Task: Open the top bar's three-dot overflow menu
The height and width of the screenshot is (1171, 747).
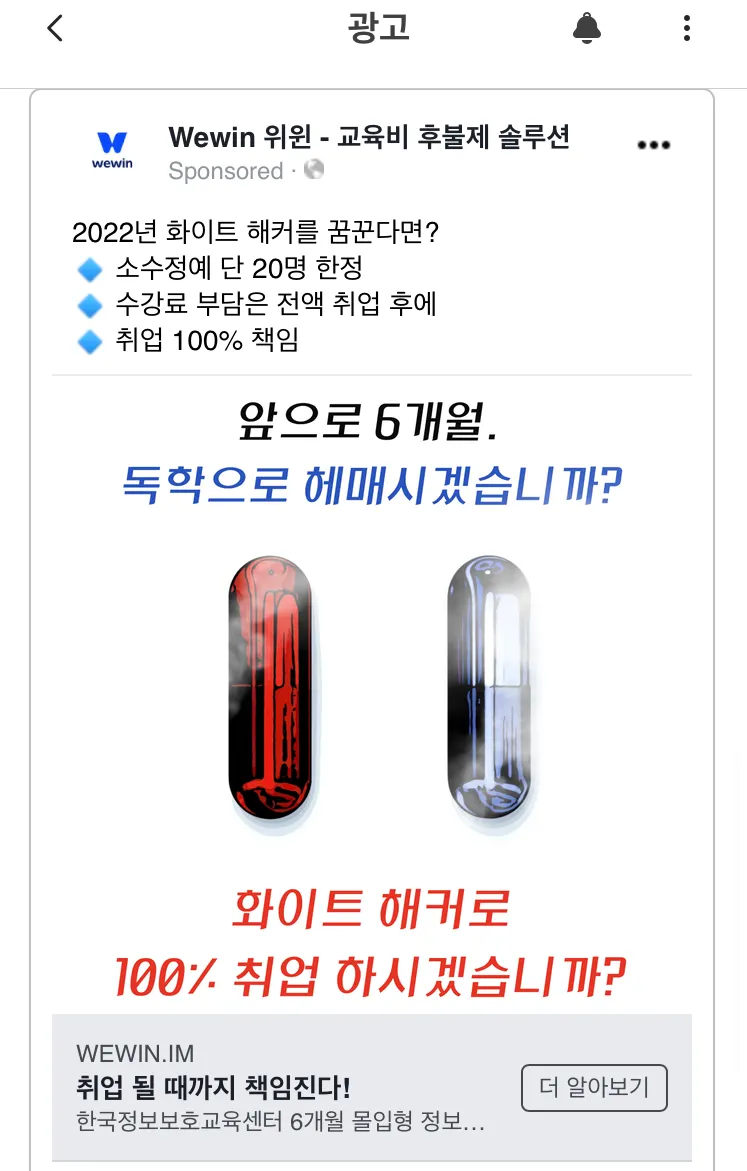Action: tap(686, 28)
